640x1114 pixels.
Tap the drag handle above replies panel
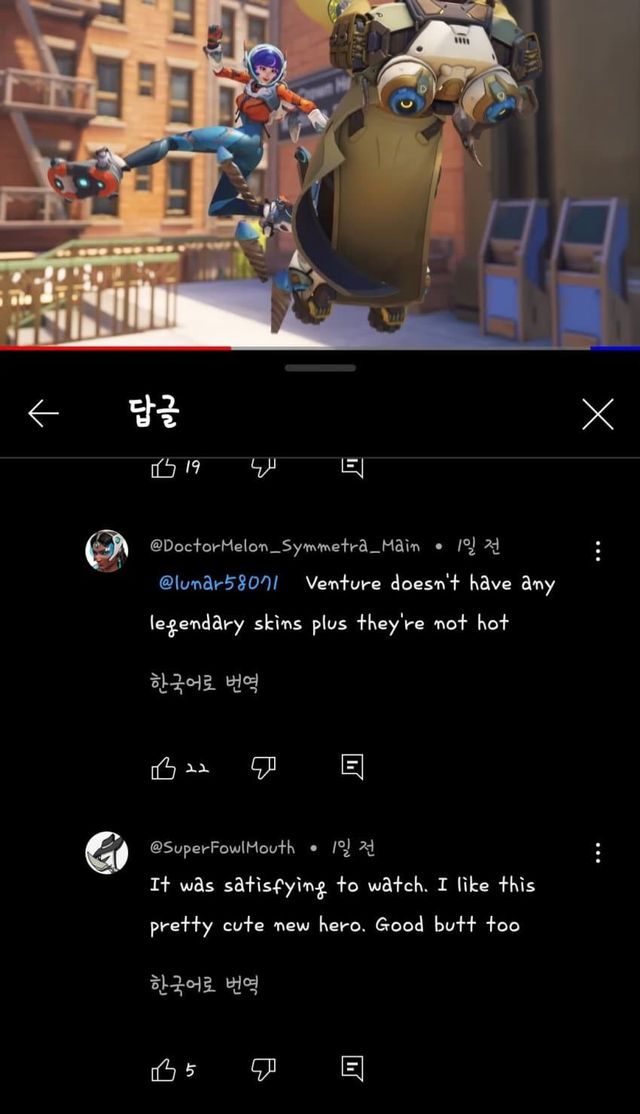(x=320, y=368)
